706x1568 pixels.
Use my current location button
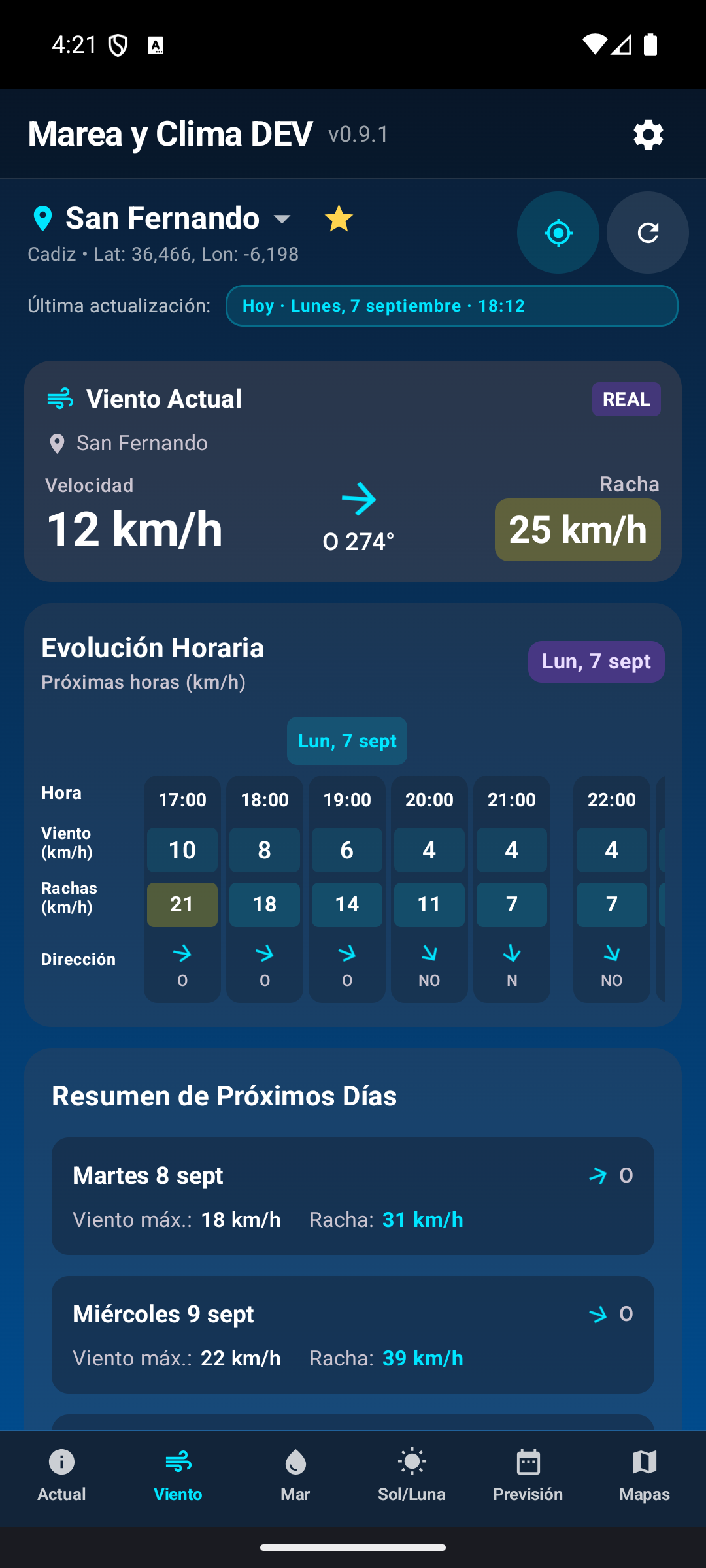558,233
